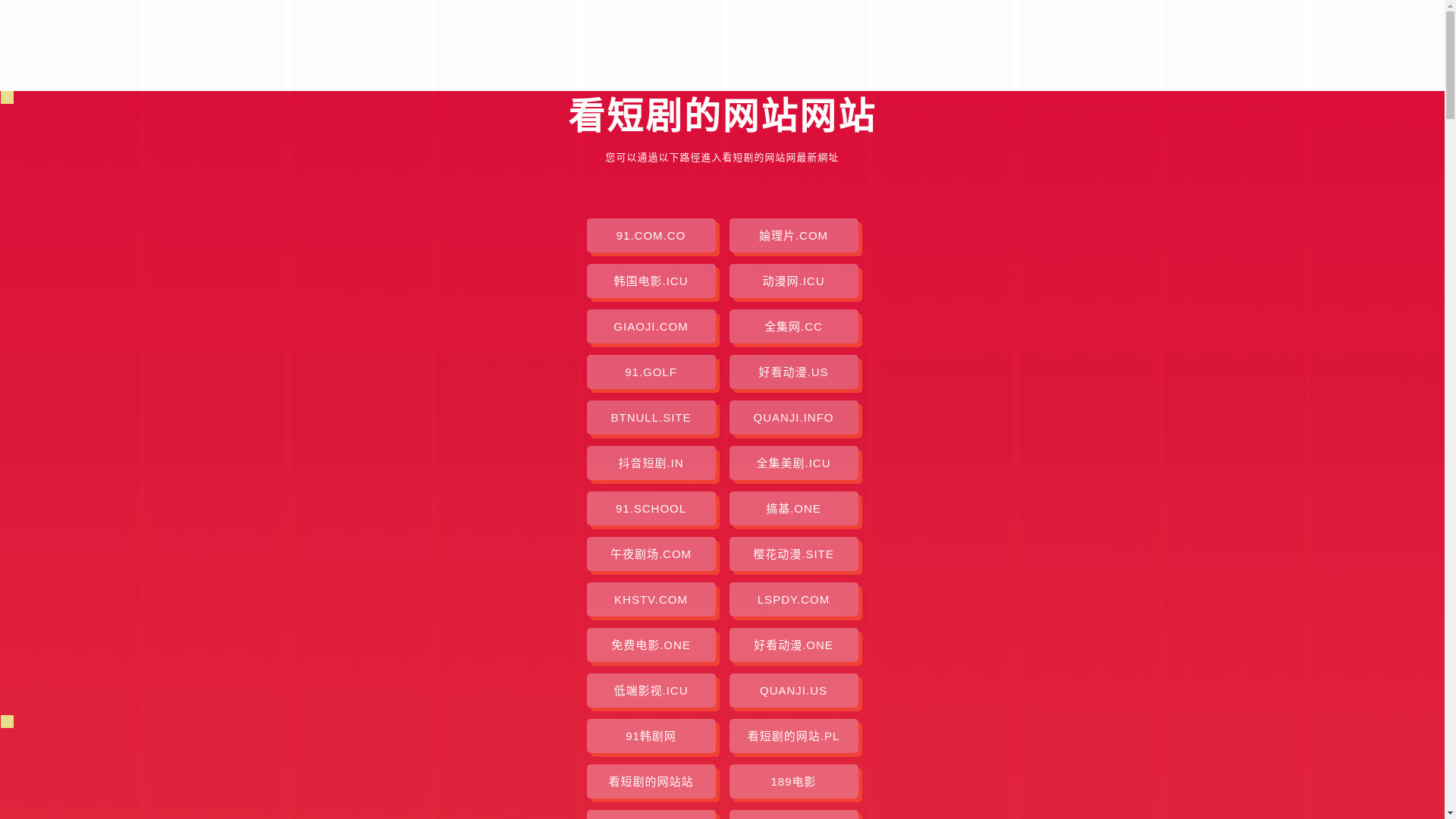Open 动漫网.ICU link

(x=793, y=281)
